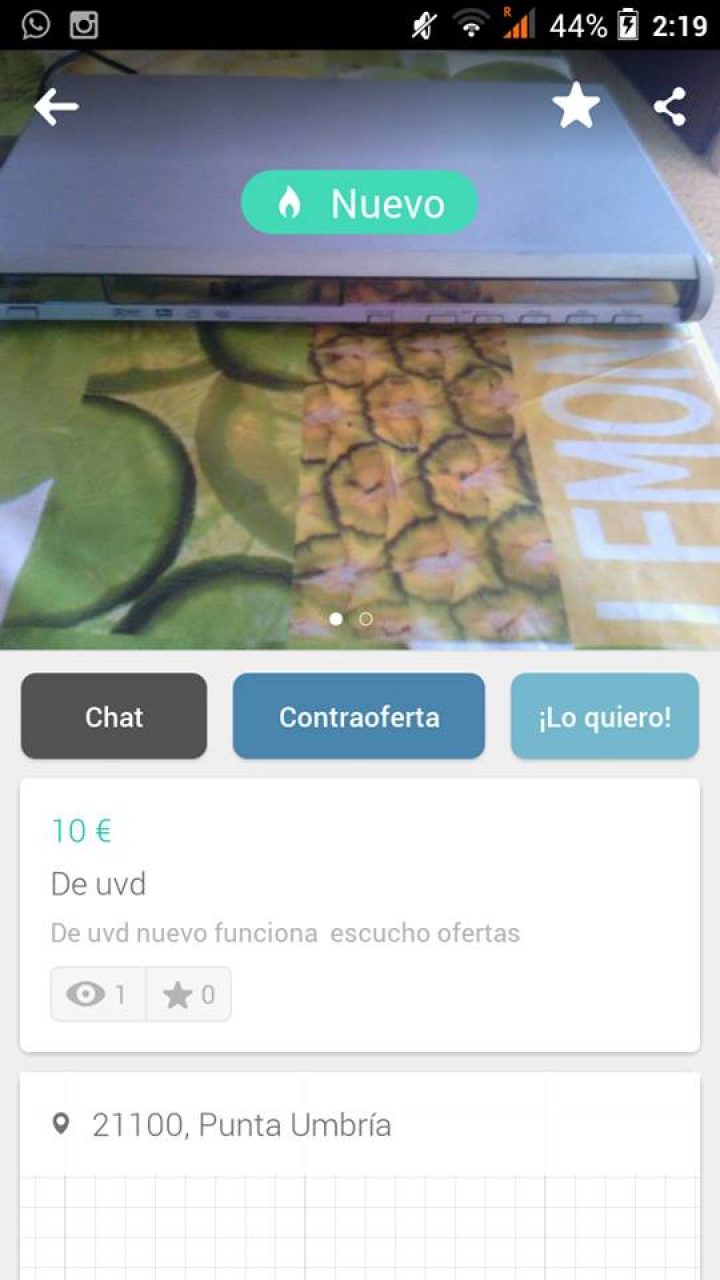The height and width of the screenshot is (1280, 720).
Task: Tap ¡Lo quiero! to buy the item
Action: point(604,716)
